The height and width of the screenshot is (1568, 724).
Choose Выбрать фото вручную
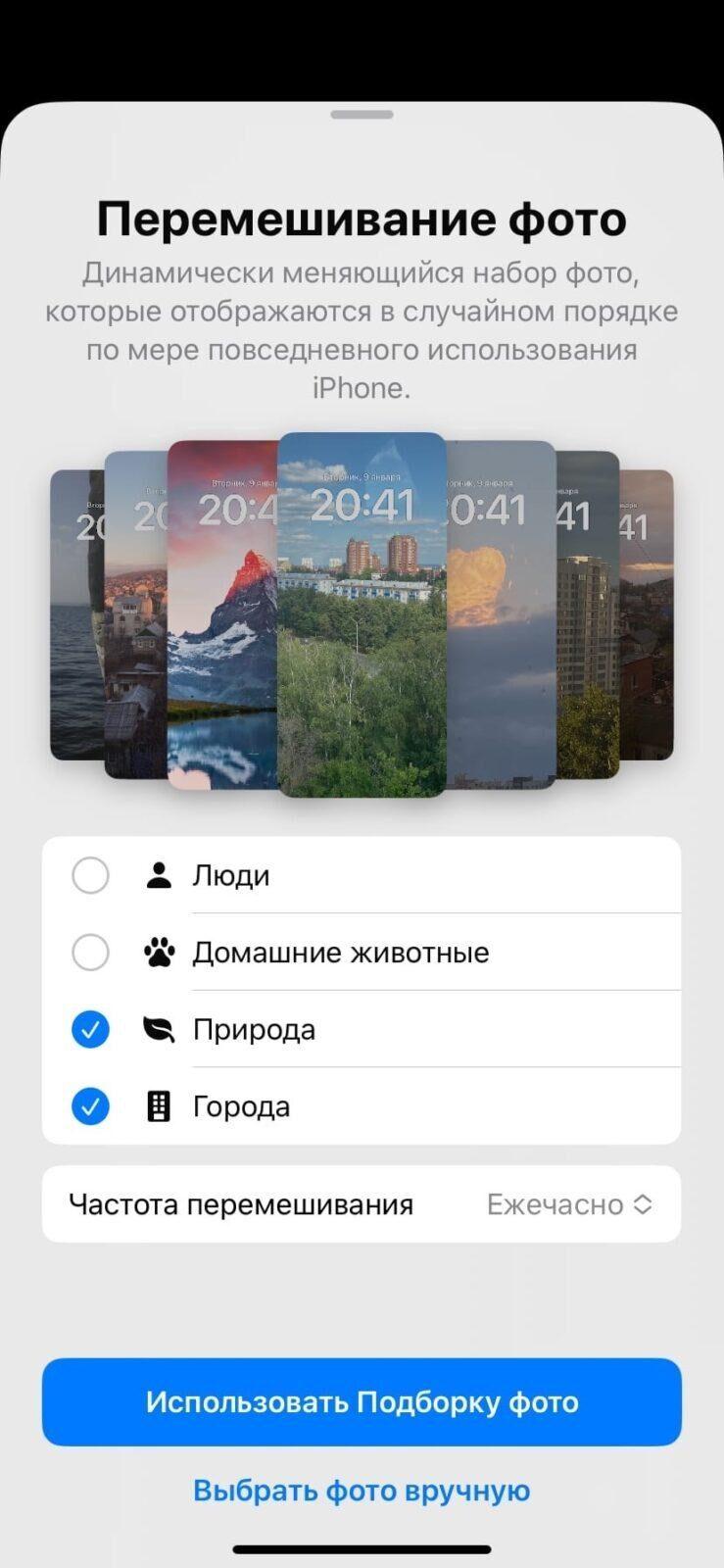click(362, 1491)
